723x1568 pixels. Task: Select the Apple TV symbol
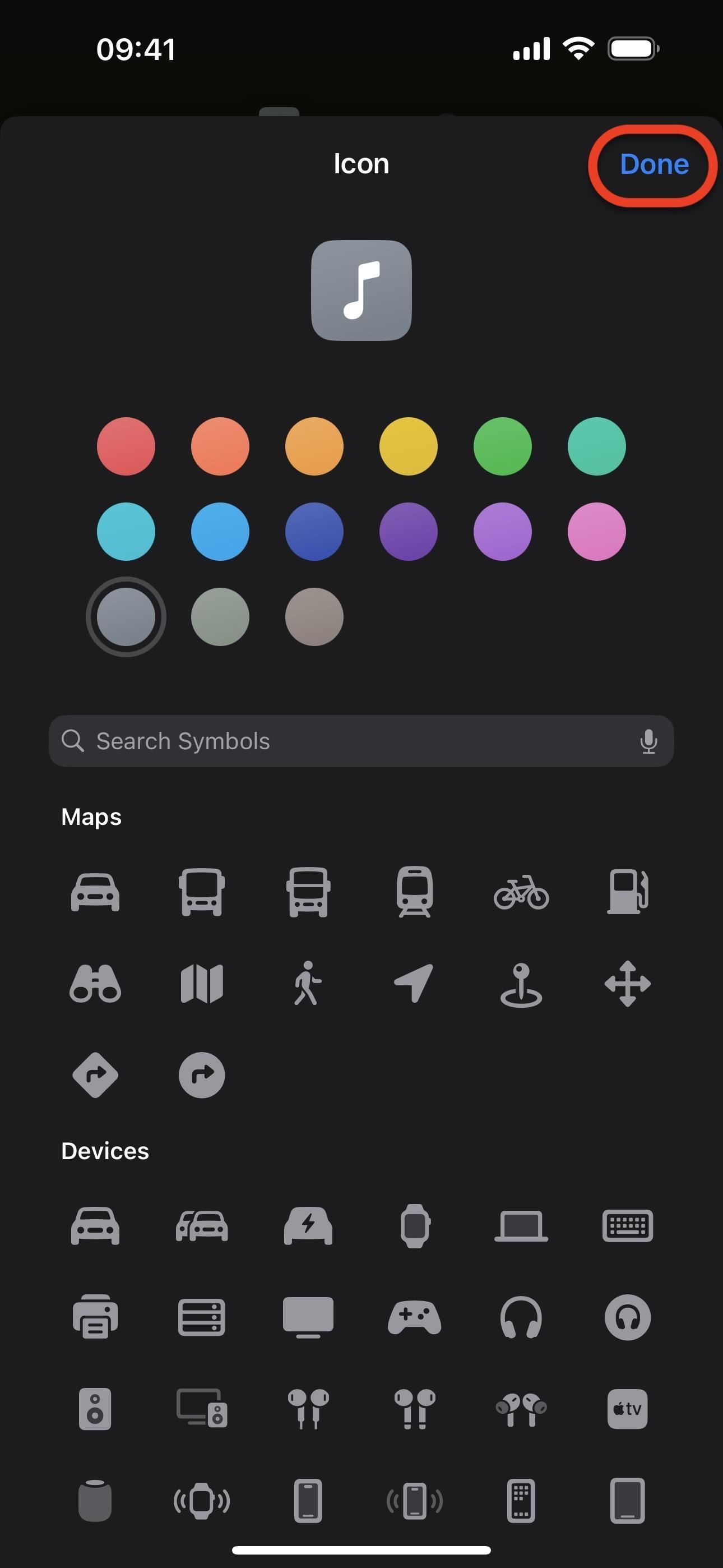628,1410
